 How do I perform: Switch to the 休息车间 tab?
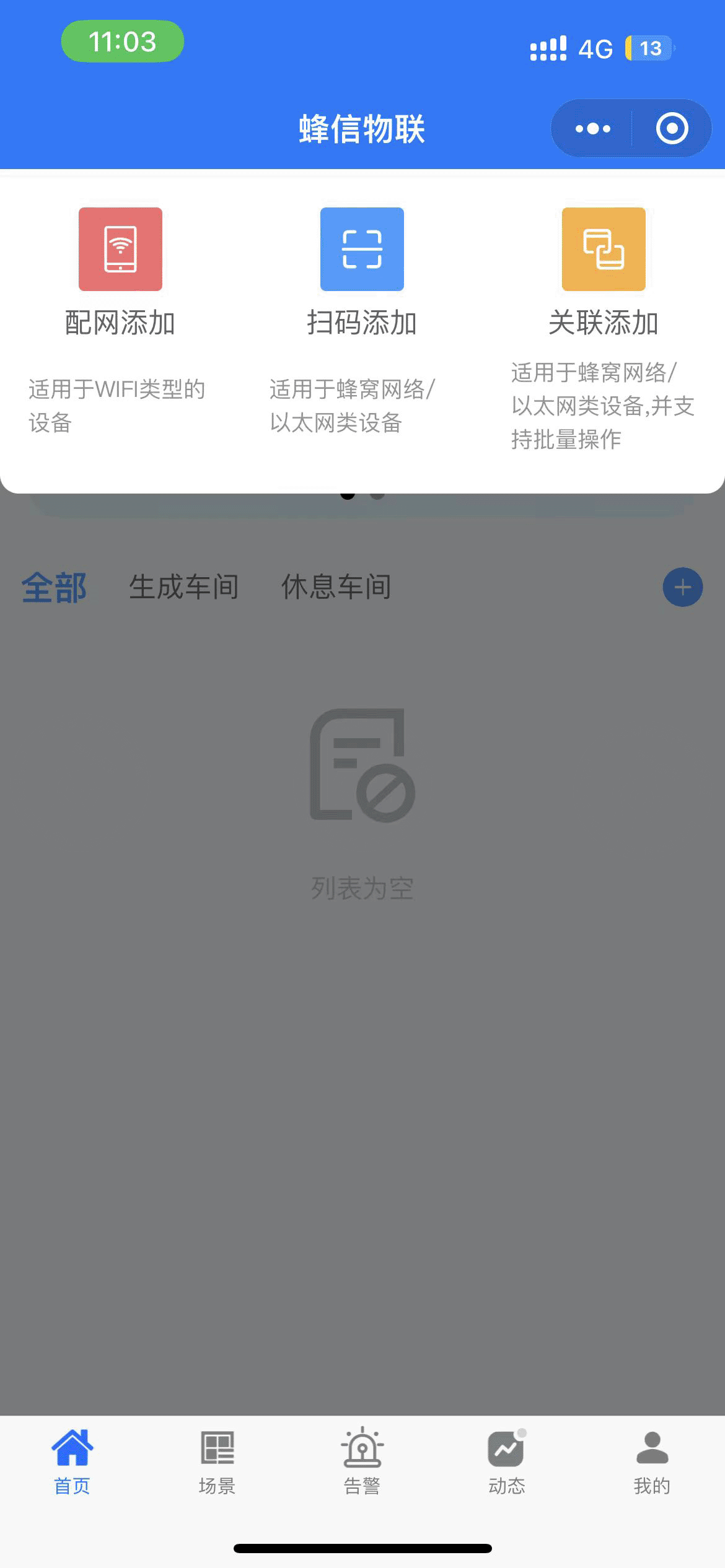[x=336, y=587]
